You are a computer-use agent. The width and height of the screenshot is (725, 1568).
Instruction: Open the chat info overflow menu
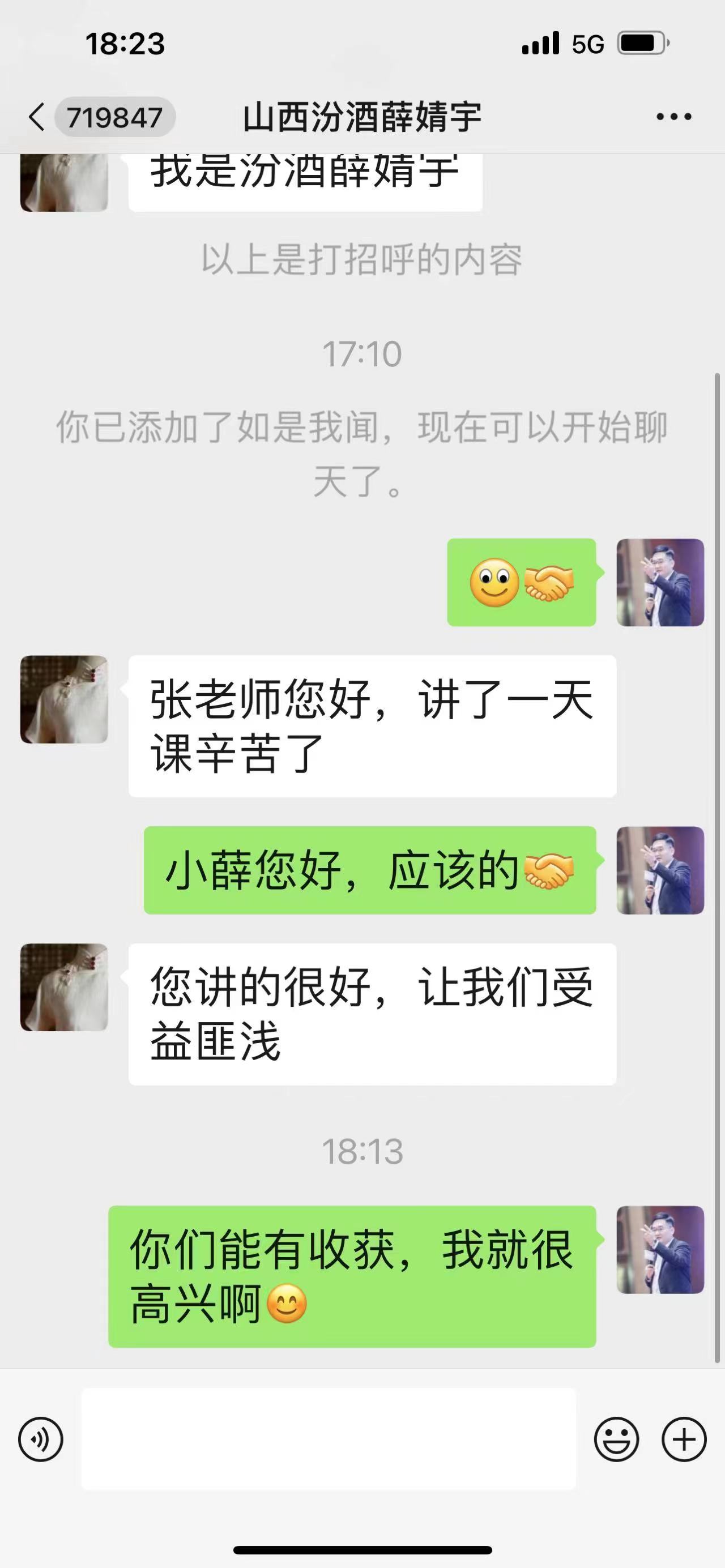click(x=673, y=117)
